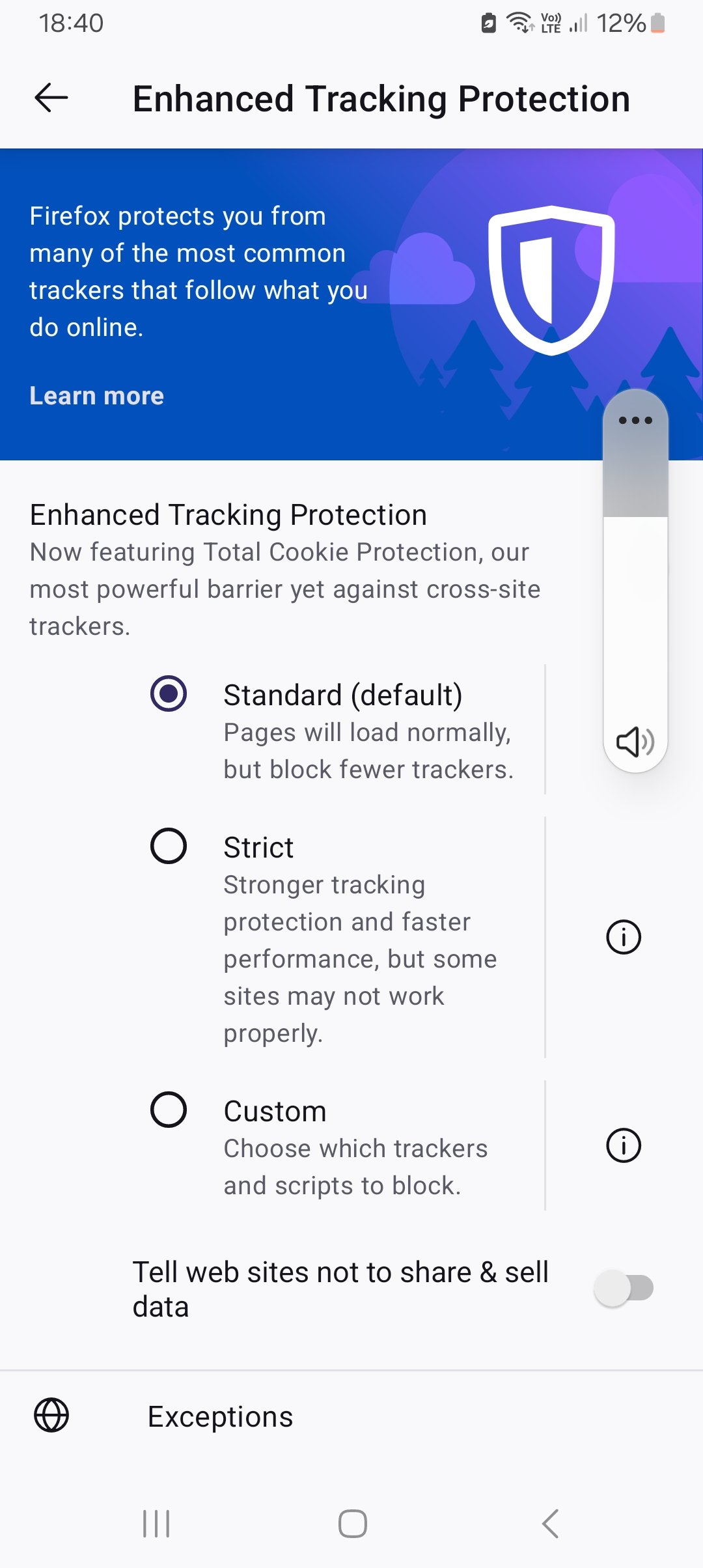Screen dimensions: 703x1568
Task: Mute with the volume speaker icon
Action: click(x=635, y=742)
